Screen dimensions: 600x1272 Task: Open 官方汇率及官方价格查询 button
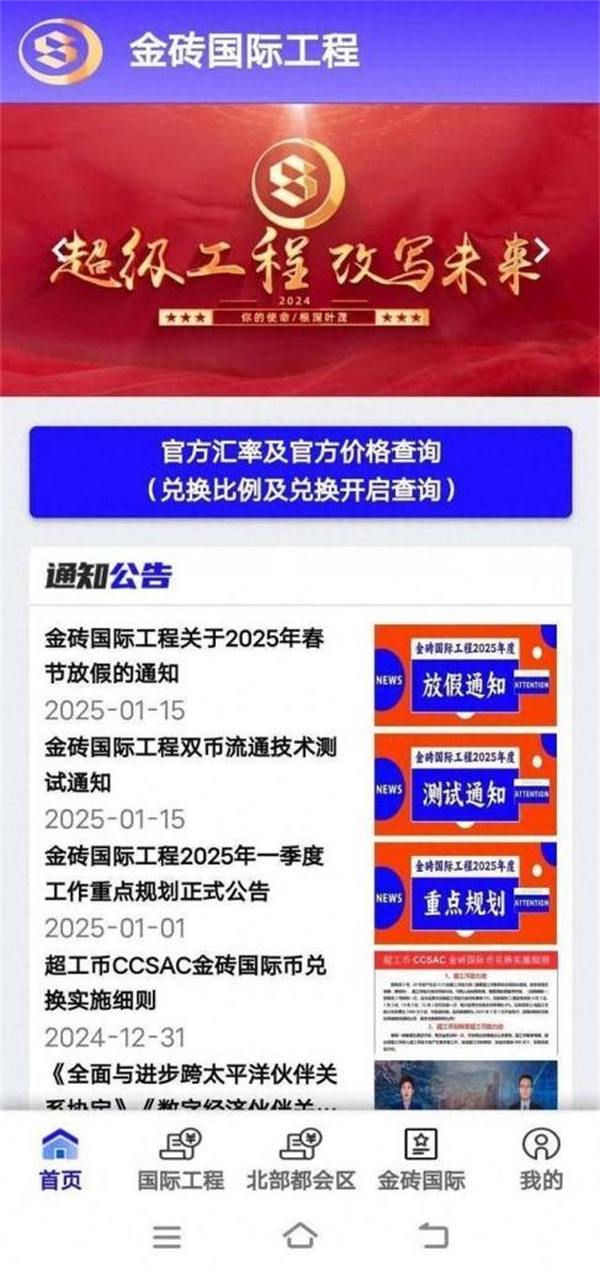(300, 471)
